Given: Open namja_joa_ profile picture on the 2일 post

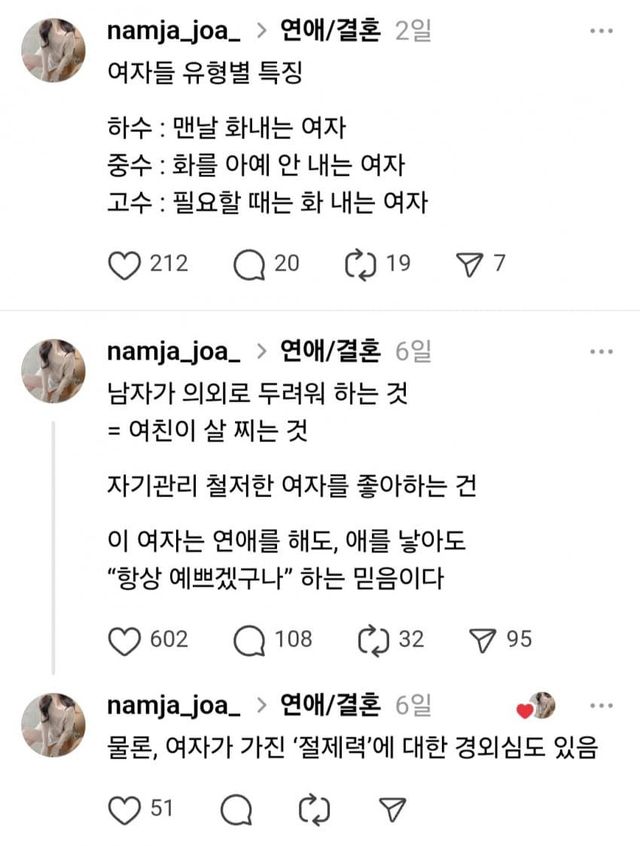Looking at the screenshot, I should coord(53,50).
